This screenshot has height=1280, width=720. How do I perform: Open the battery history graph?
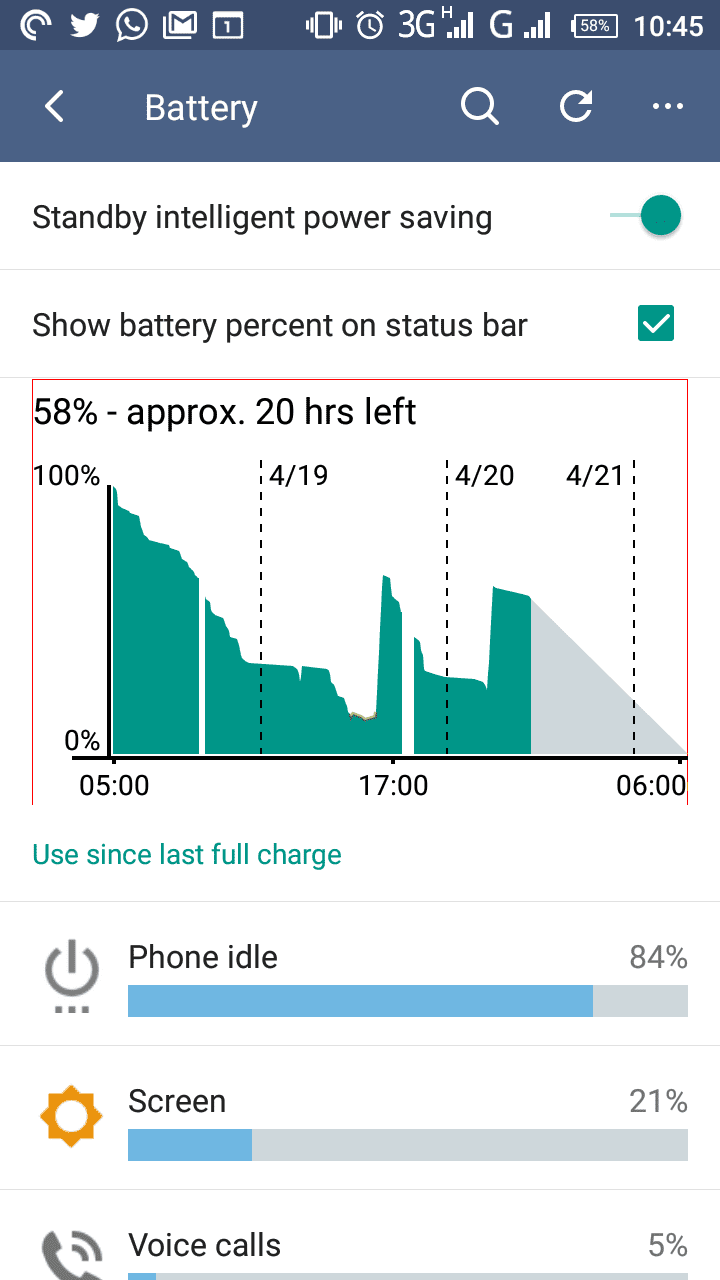tap(360, 592)
